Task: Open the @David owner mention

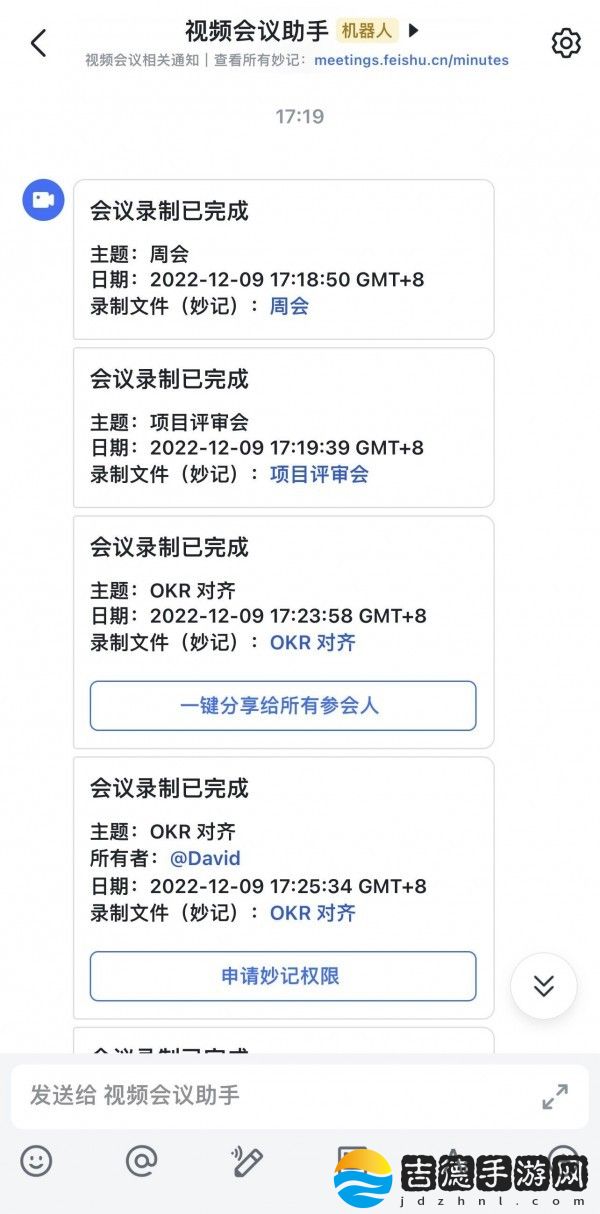Action: pyautogui.click(x=205, y=858)
